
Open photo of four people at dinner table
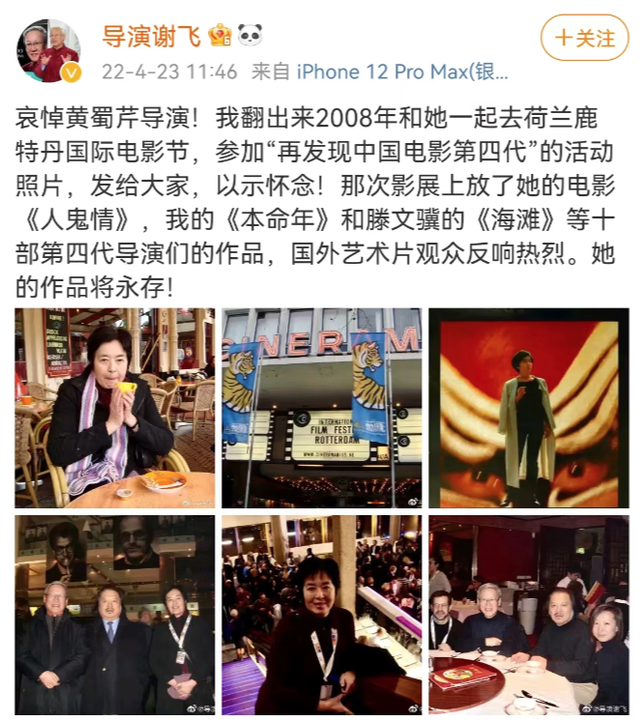point(529,614)
